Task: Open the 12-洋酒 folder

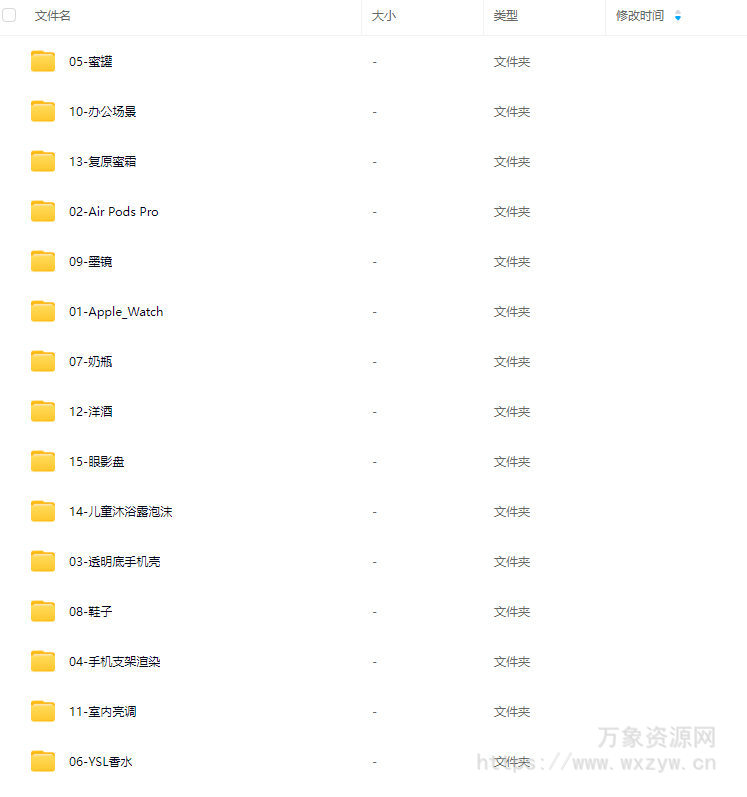Action: [x=90, y=412]
